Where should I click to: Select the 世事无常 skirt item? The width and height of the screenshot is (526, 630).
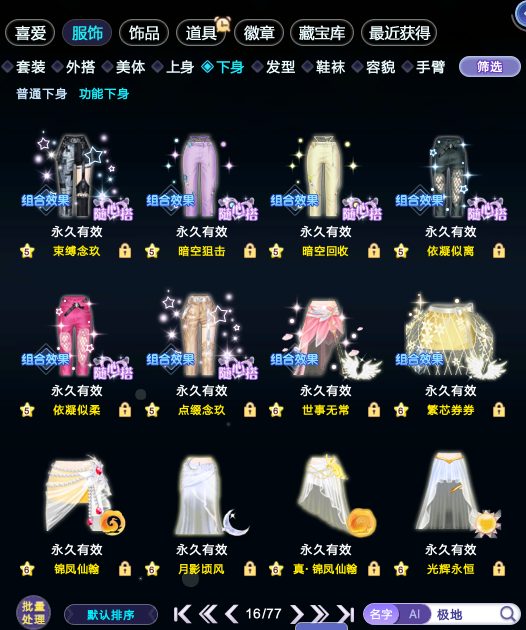coord(325,338)
